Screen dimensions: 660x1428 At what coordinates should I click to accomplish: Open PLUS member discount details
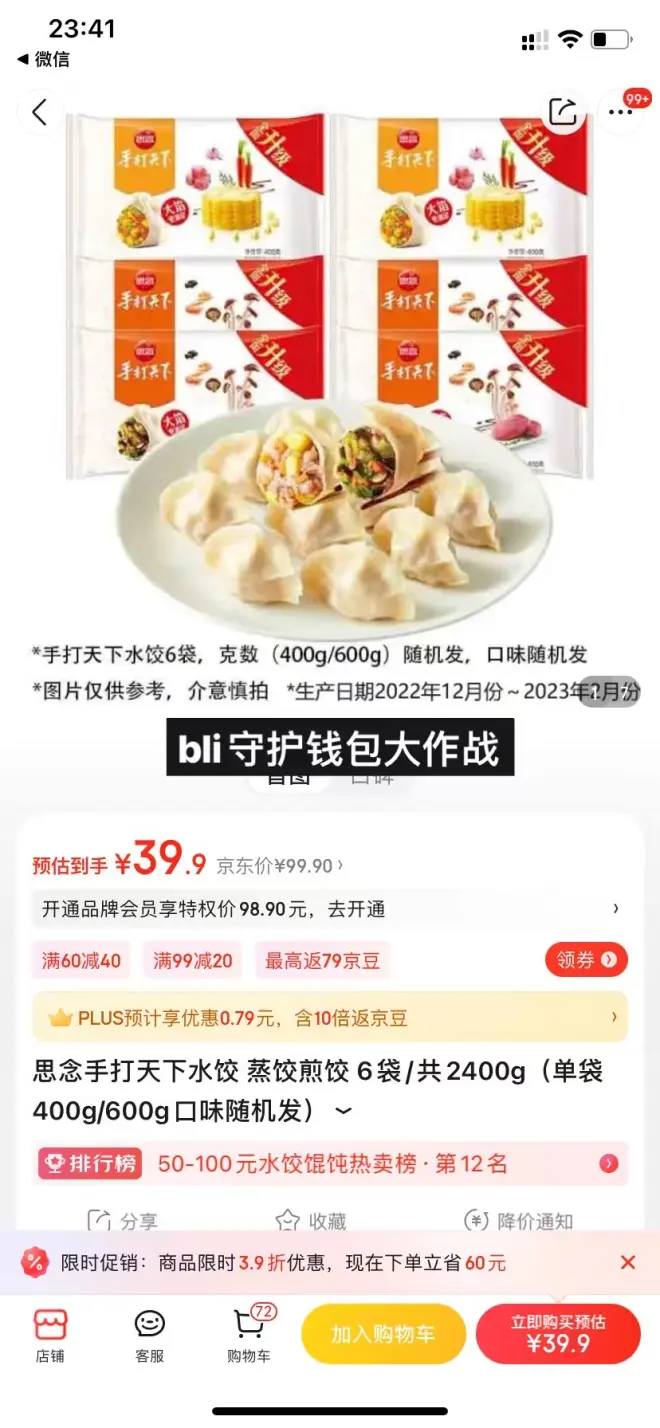click(330, 1018)
